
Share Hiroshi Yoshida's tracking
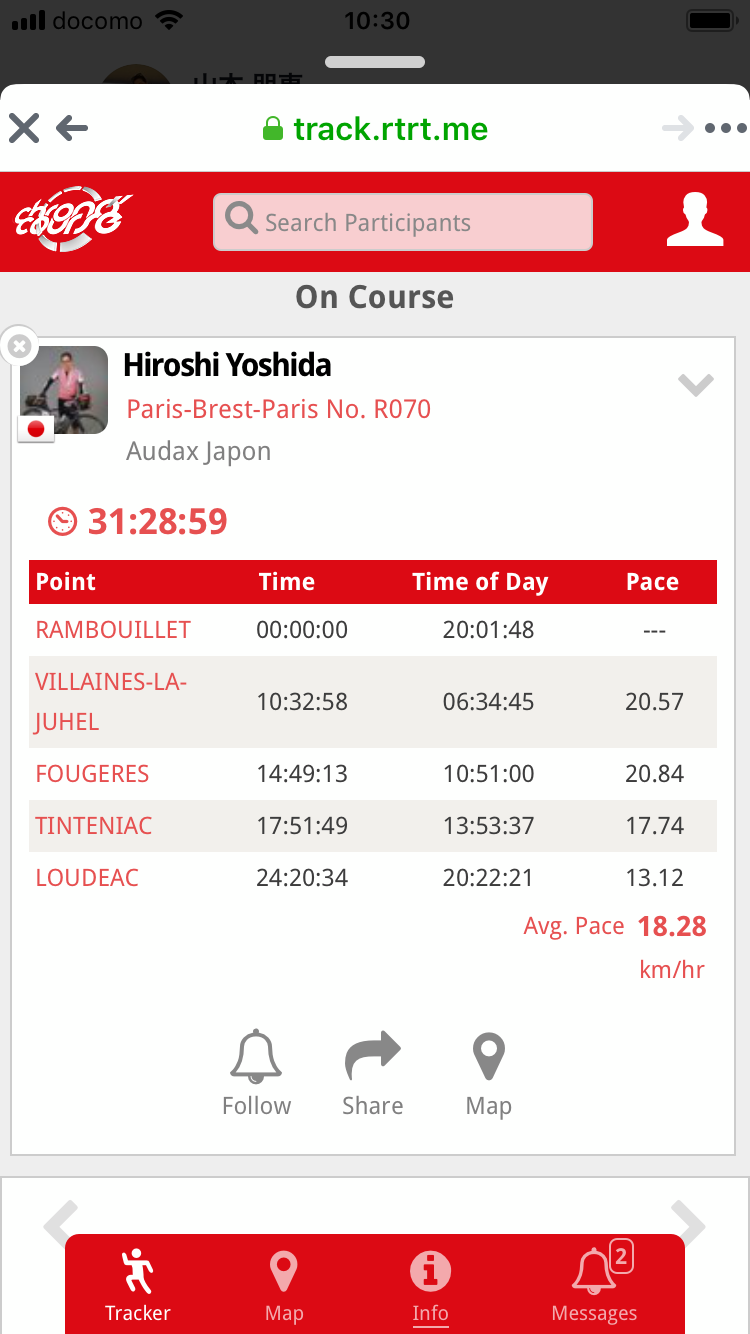pyautogui.click(x=372, y=1072)
